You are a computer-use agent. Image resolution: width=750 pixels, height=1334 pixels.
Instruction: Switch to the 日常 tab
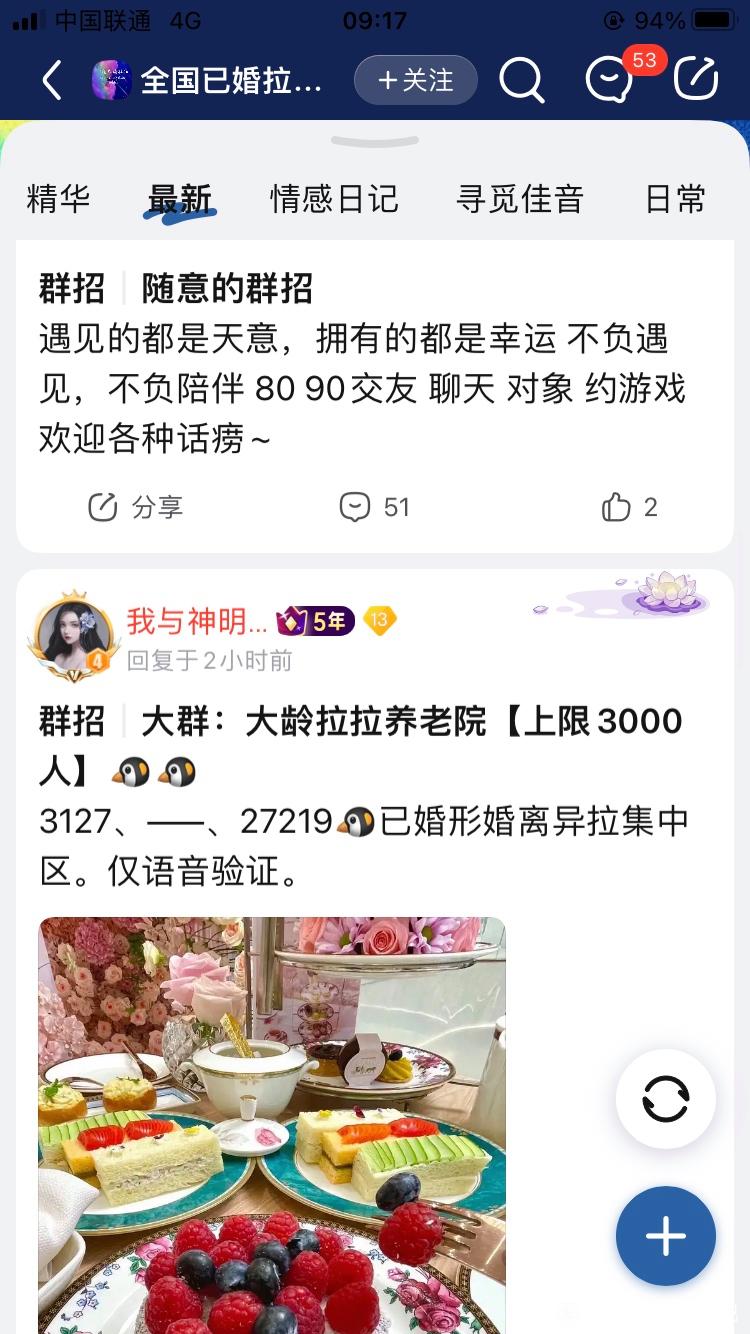coord(676,199)
